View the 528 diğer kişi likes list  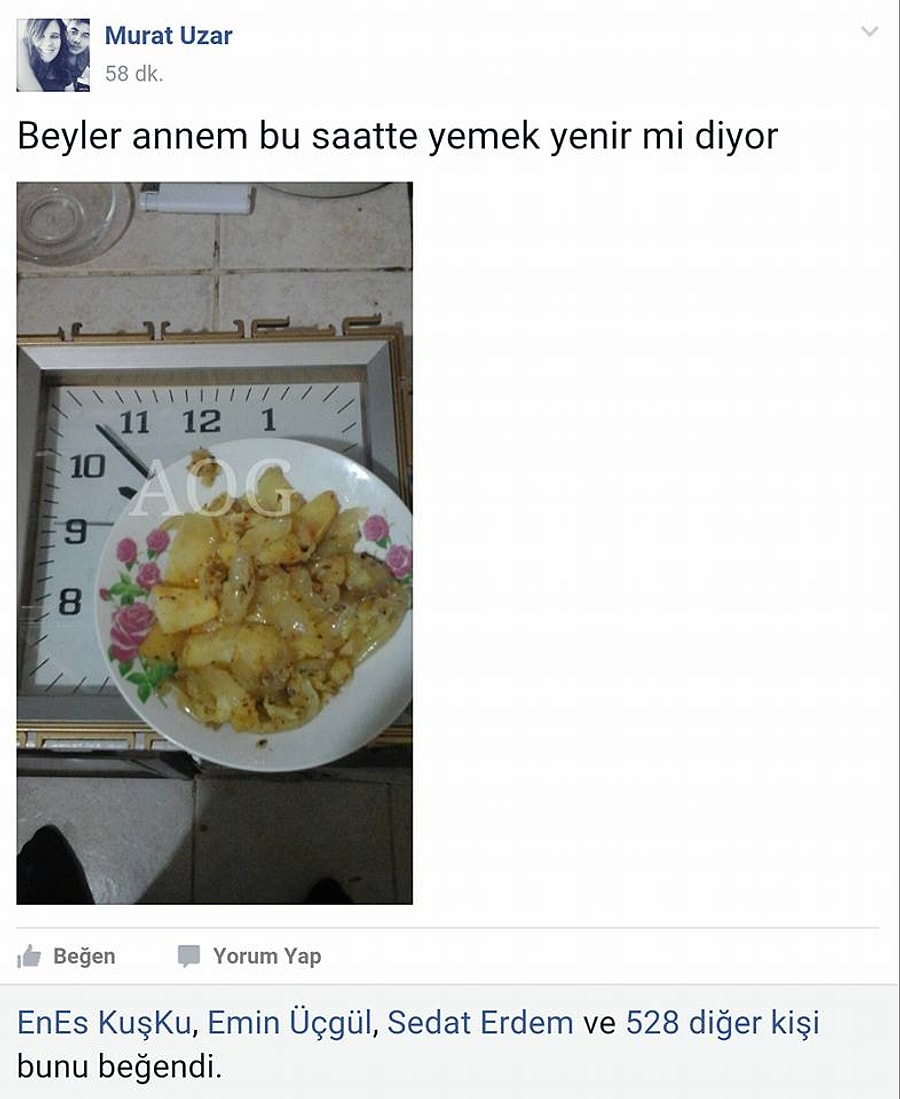tap(722, 1023)
